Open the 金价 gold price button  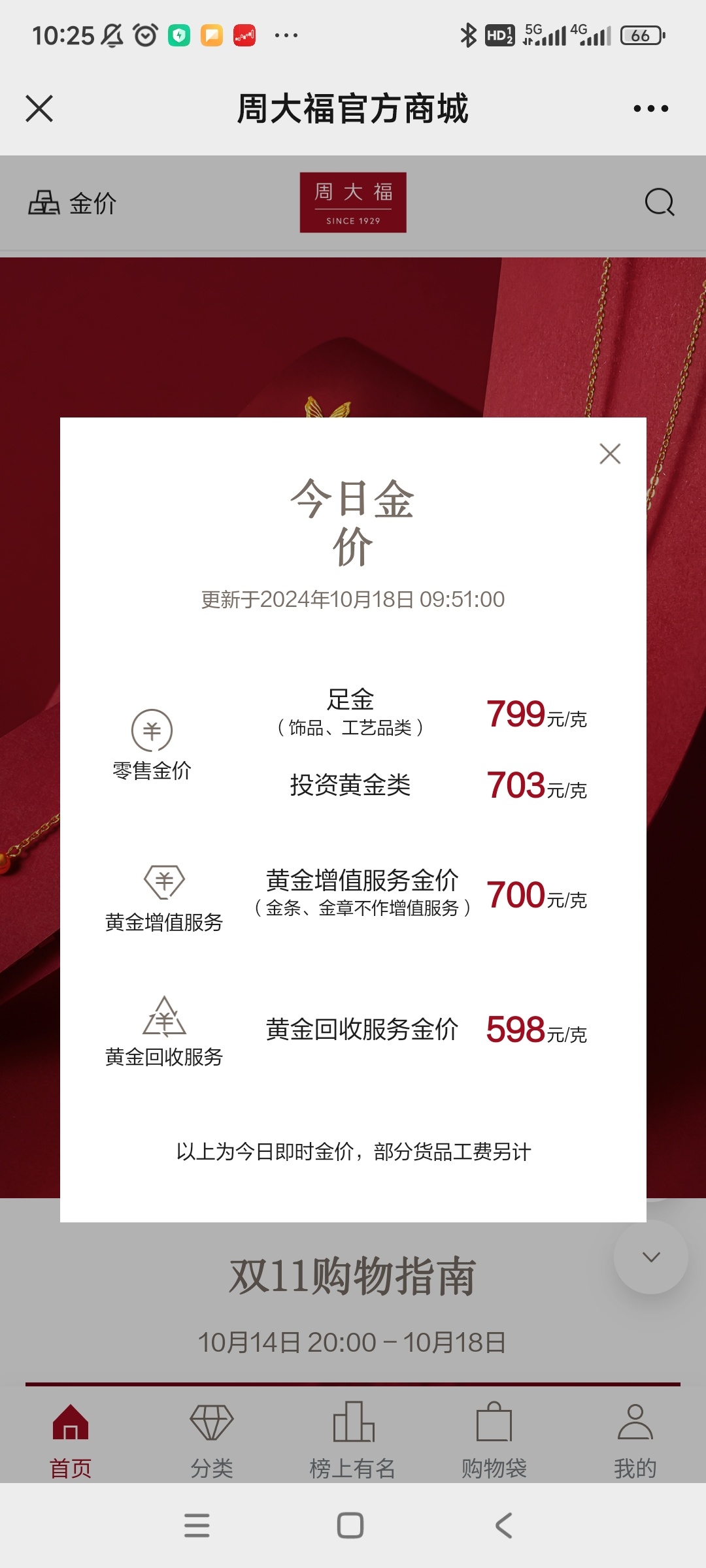tap(73, 203)
